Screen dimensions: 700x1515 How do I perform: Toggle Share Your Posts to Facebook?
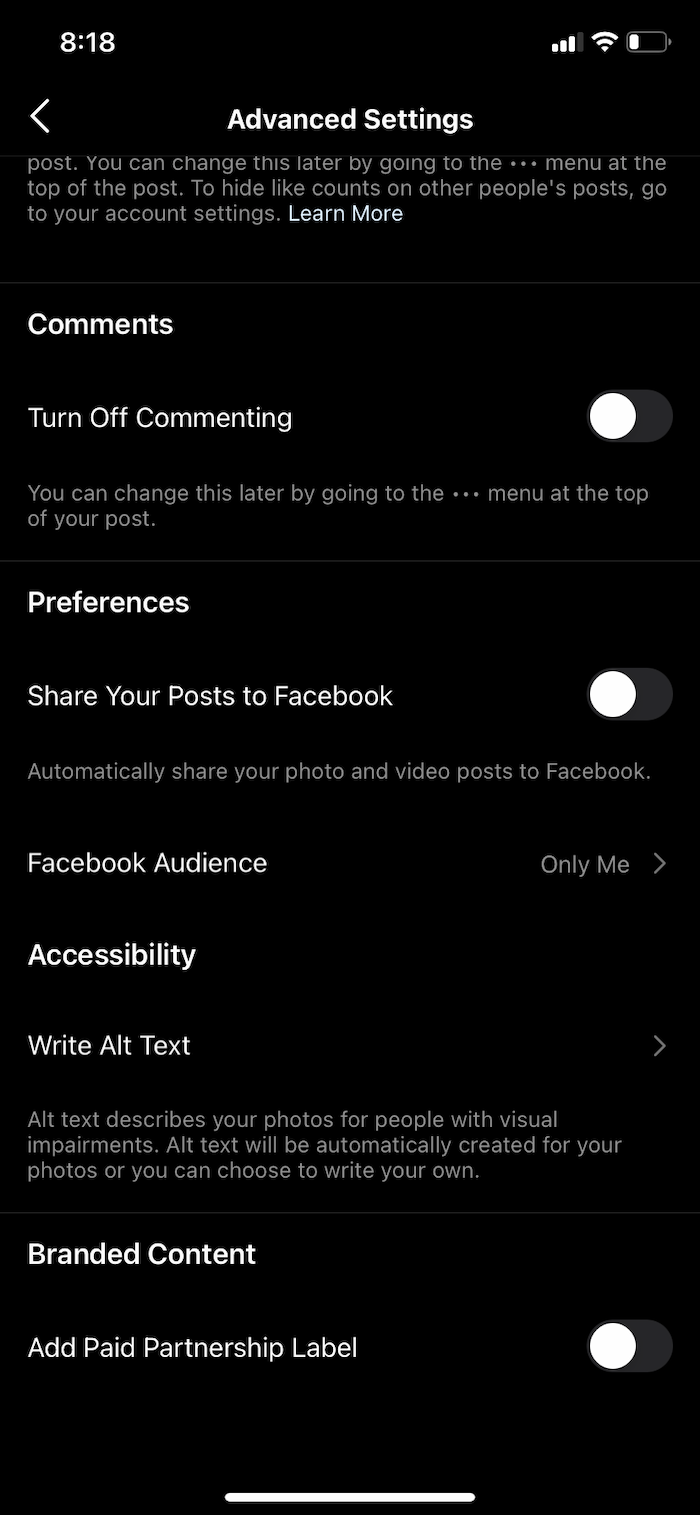[x=629, y=694]
